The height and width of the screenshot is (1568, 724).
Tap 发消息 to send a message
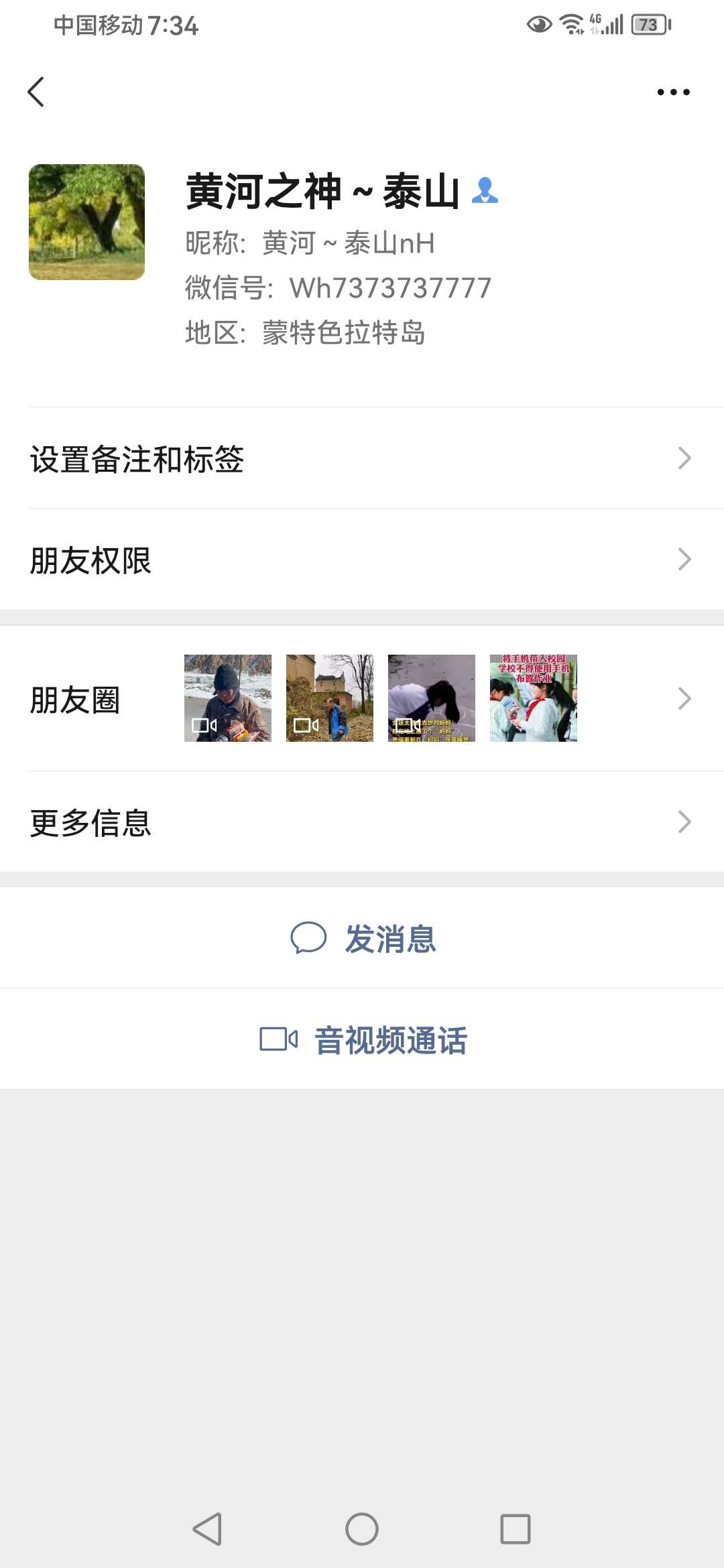click(x=362, y=938)
